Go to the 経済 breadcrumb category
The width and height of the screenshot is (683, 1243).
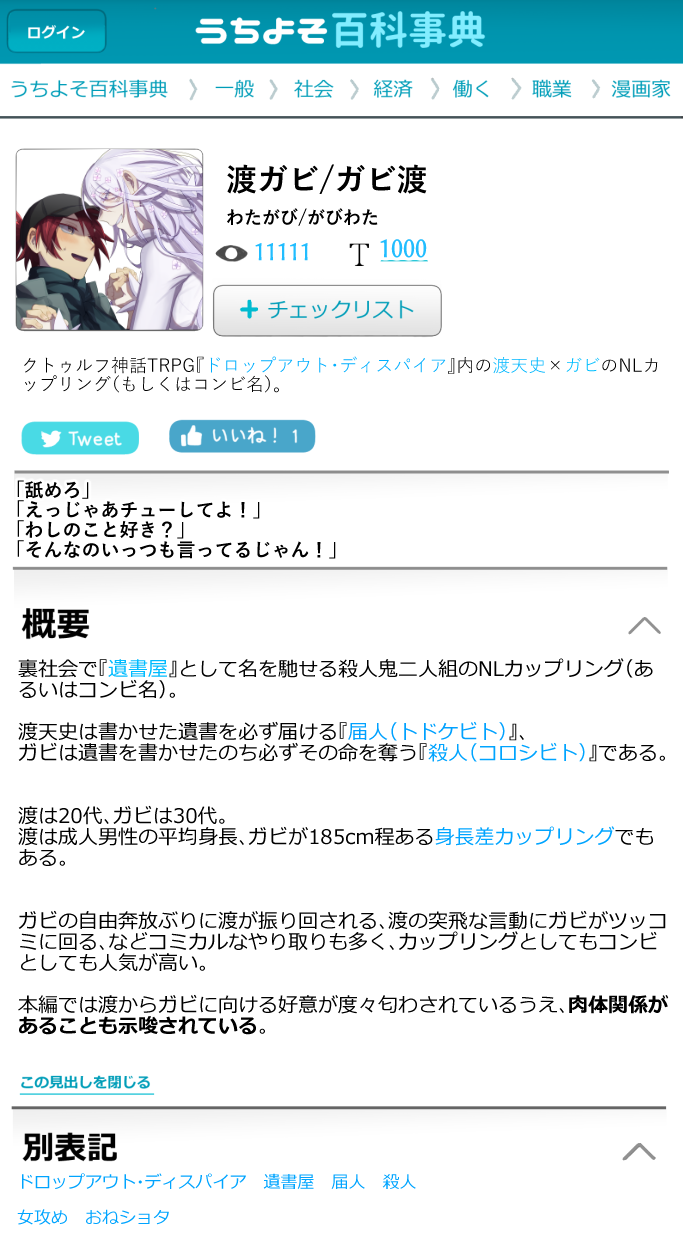(x=393, y=89)
